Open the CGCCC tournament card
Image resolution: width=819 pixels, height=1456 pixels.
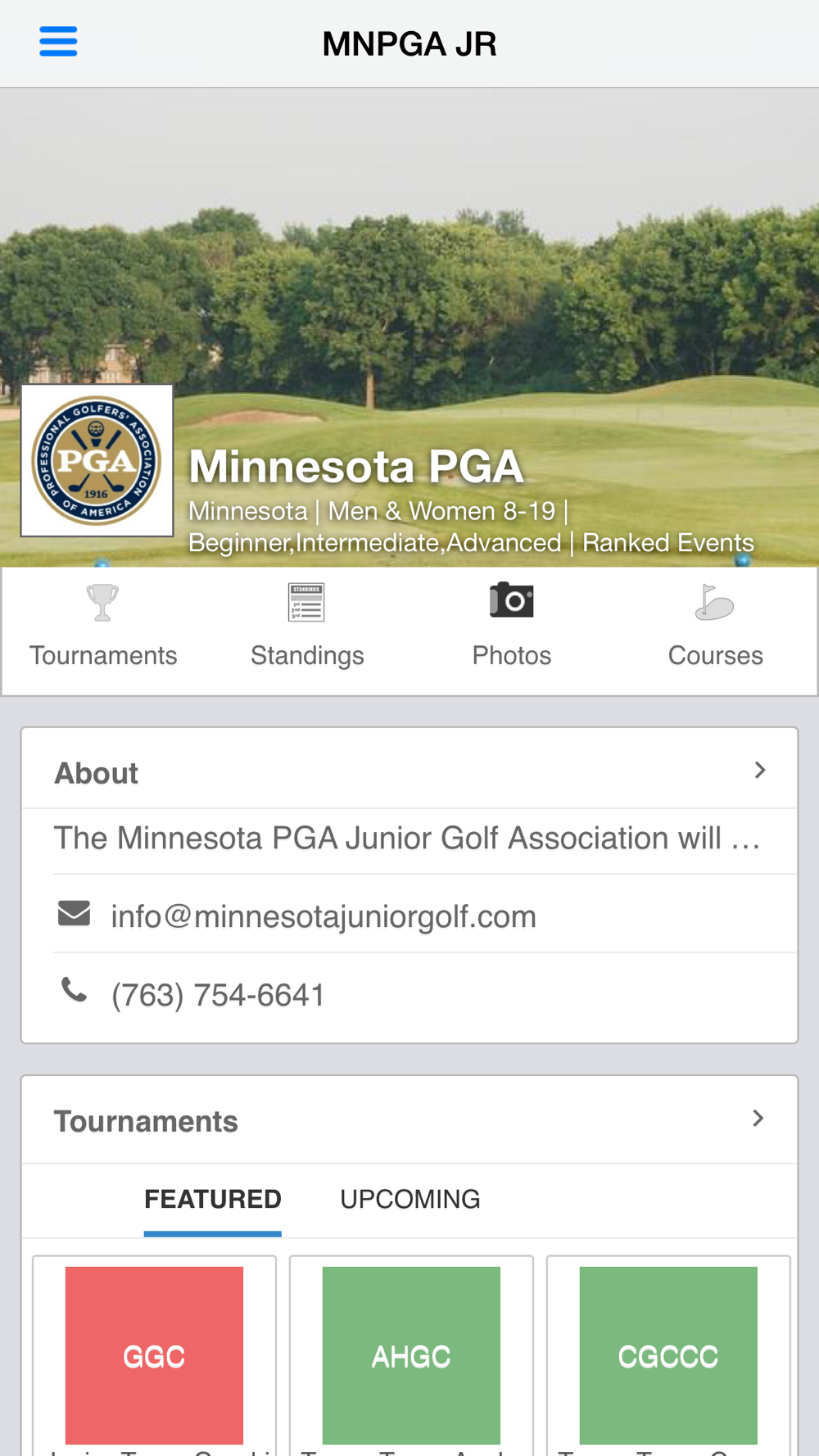(x=668, y=1355)
